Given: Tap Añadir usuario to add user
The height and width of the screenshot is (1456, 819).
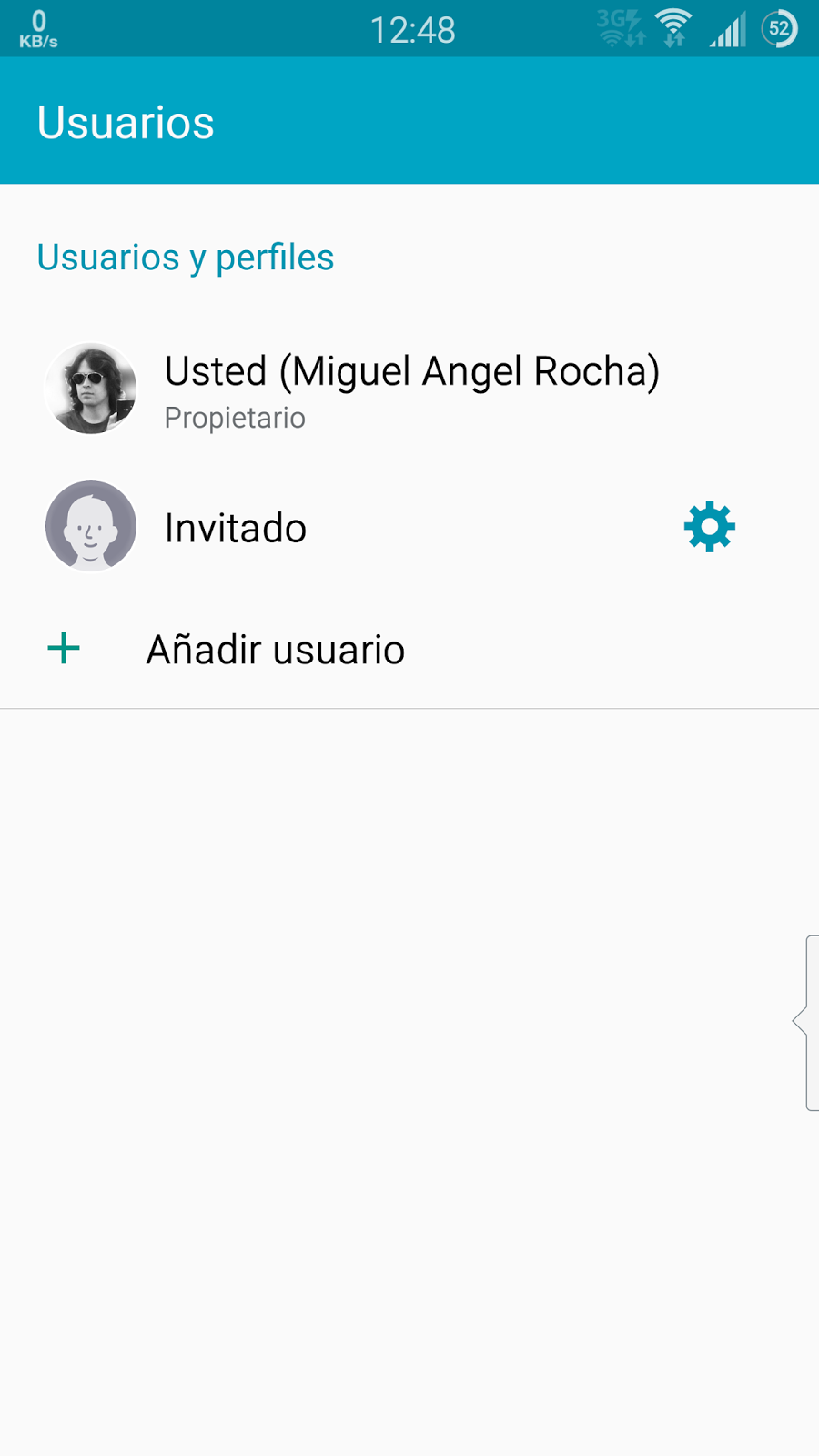Looking at the screenshot, I should pos(275,650).
